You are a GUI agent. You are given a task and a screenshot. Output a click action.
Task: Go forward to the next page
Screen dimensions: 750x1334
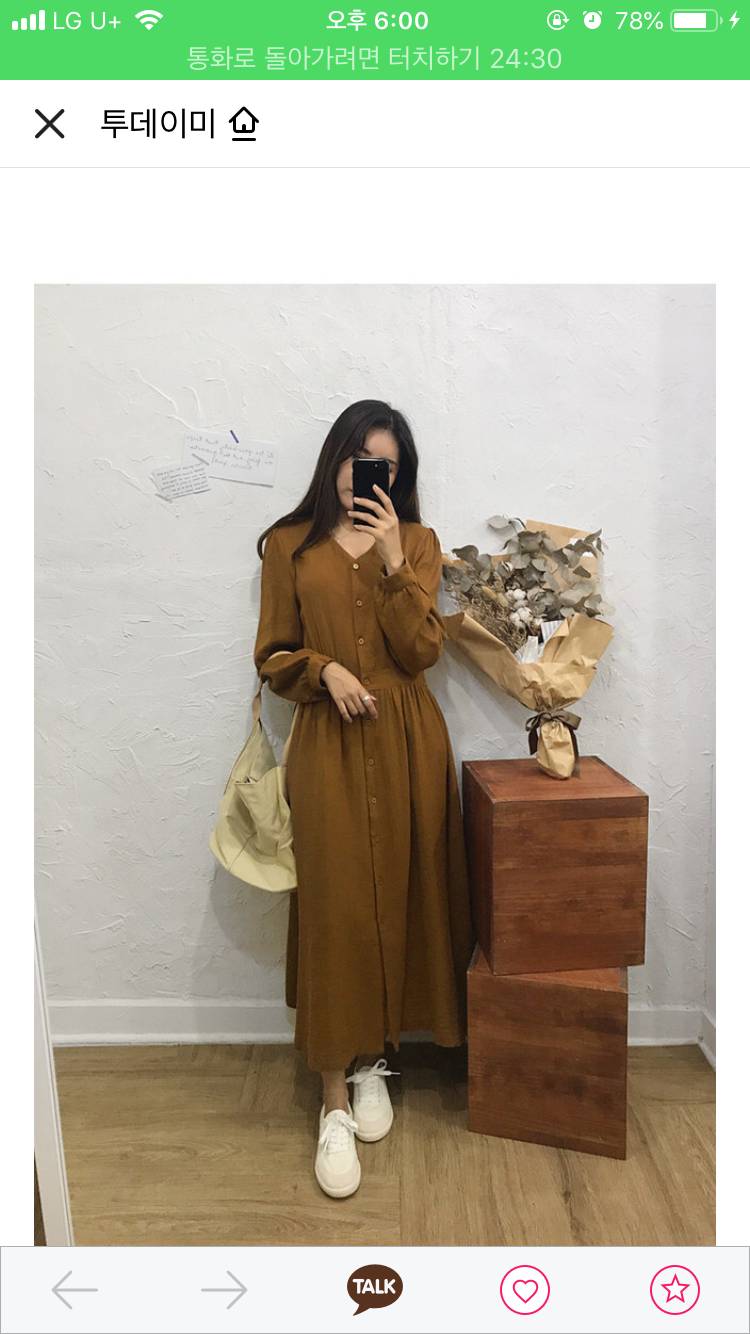point(224,1290)
